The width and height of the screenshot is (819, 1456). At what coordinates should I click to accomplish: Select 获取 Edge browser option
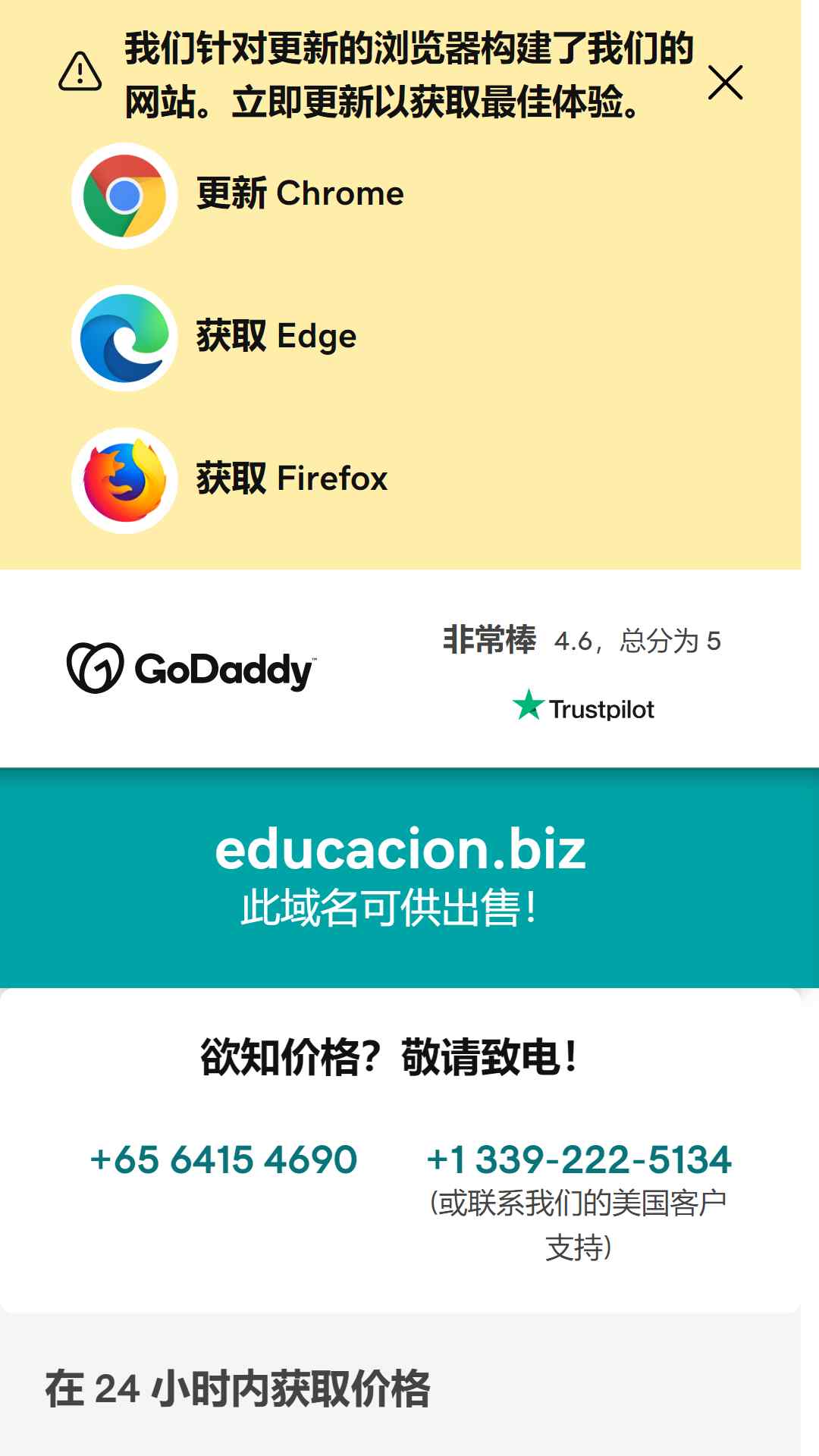215,338
